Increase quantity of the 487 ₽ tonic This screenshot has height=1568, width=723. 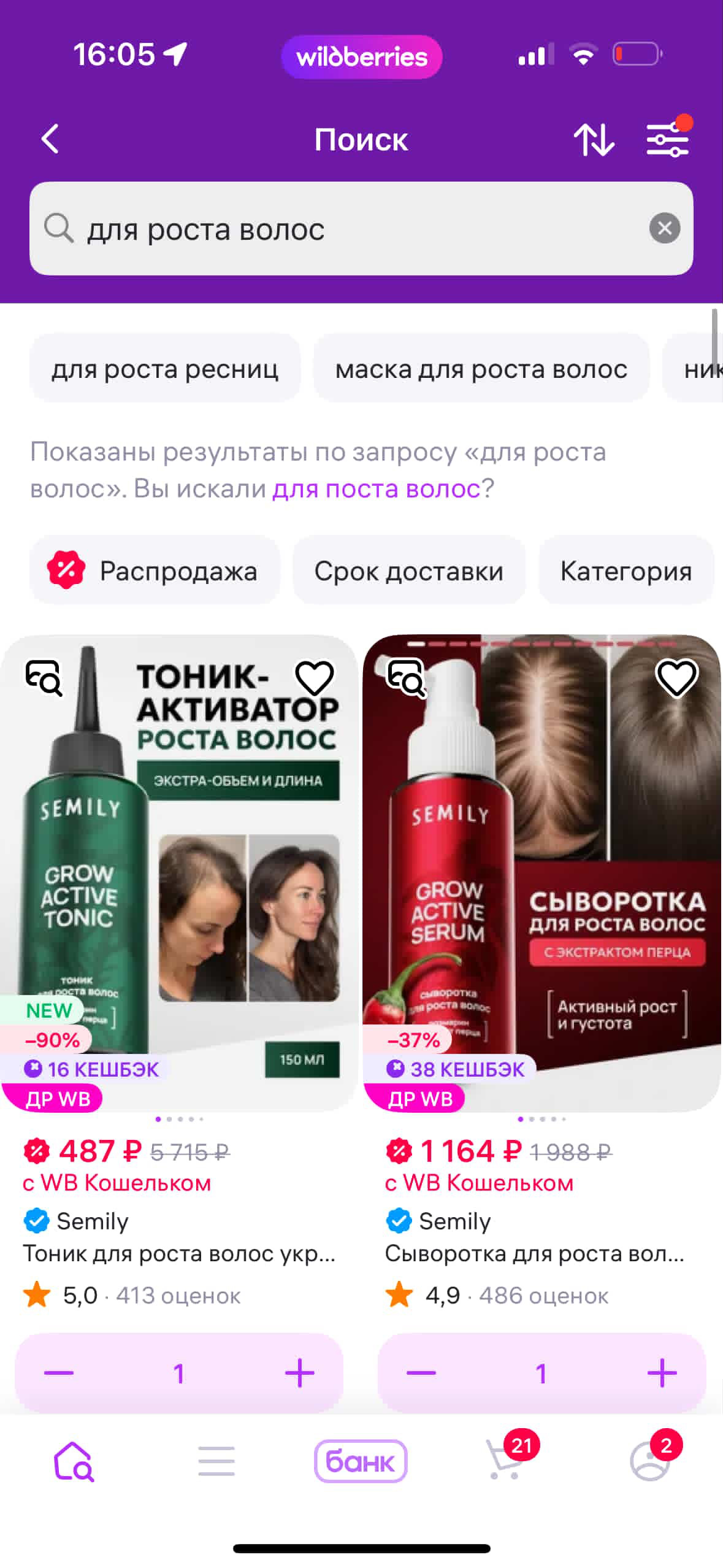tap(299, 1373)
